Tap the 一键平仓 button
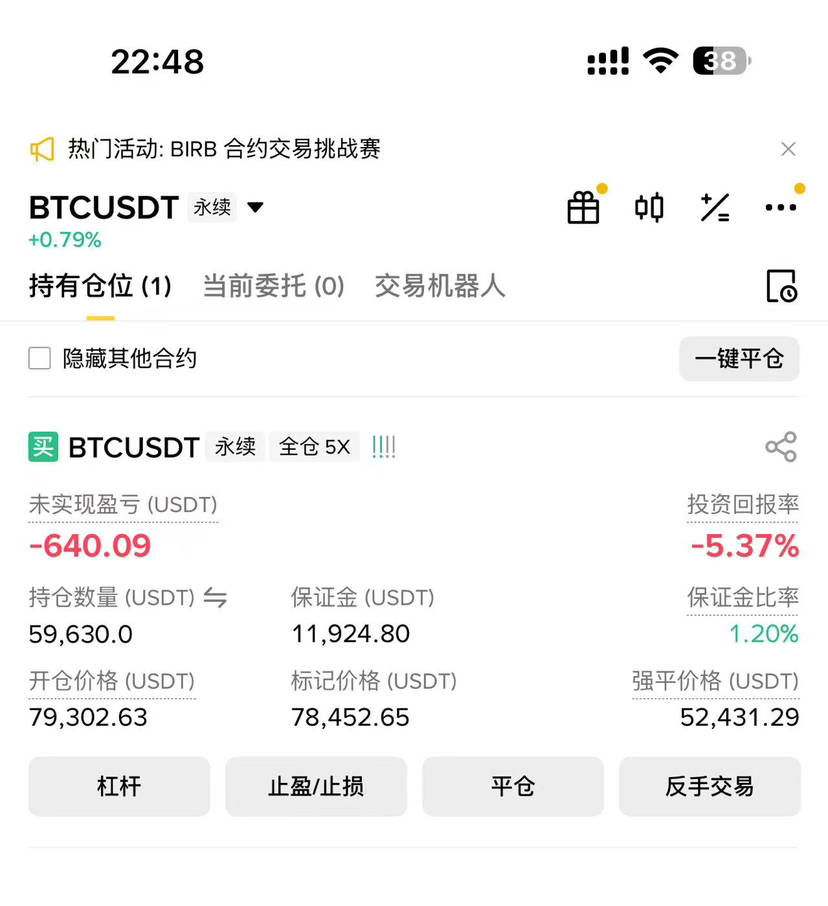 pos(739,359)
